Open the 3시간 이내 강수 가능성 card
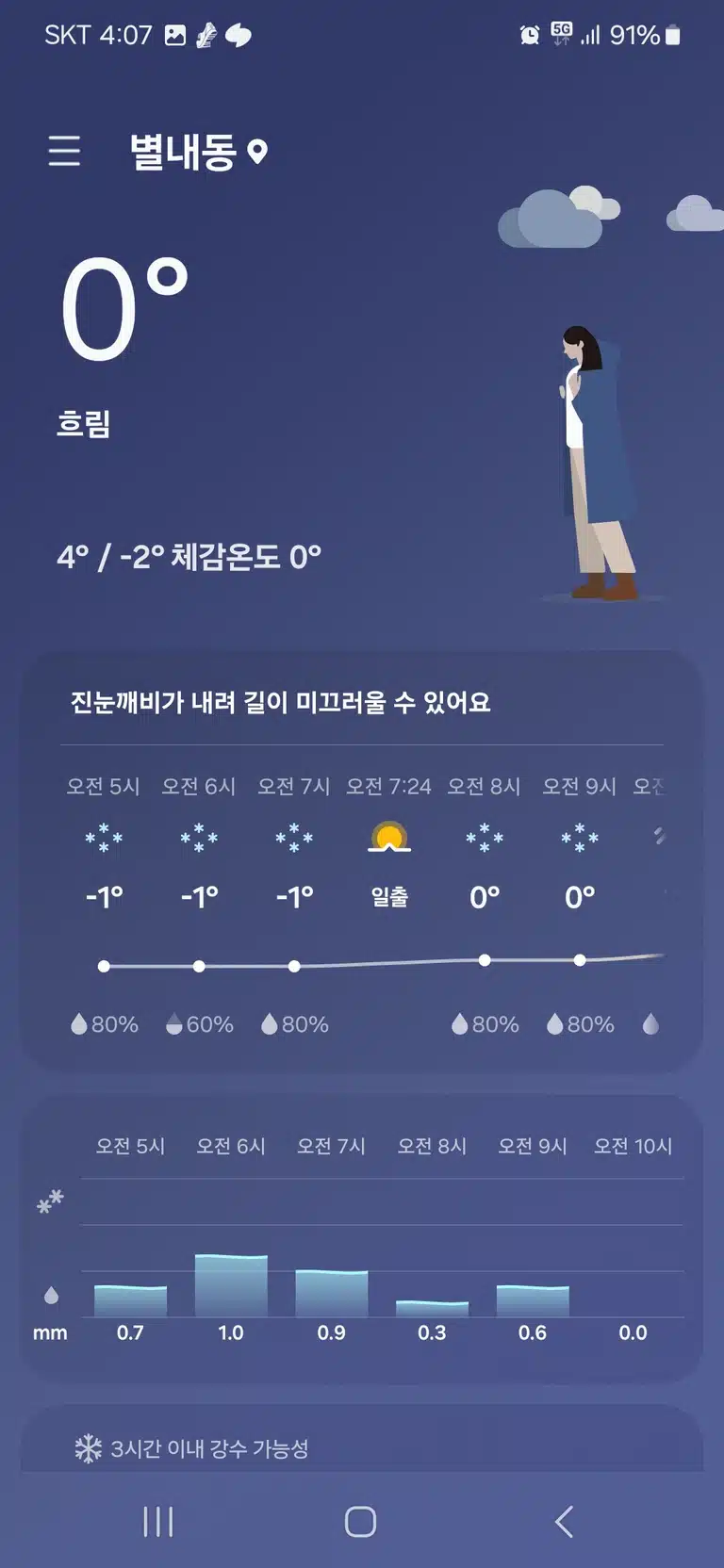 click(x=362, y=1440)
